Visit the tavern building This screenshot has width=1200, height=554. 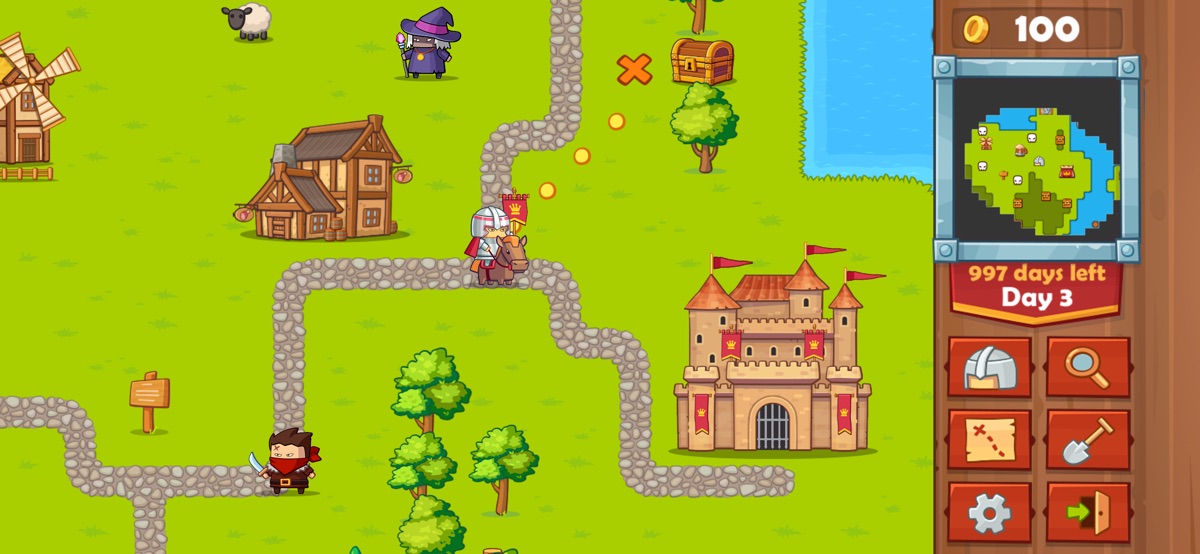(x=327, y=181)
